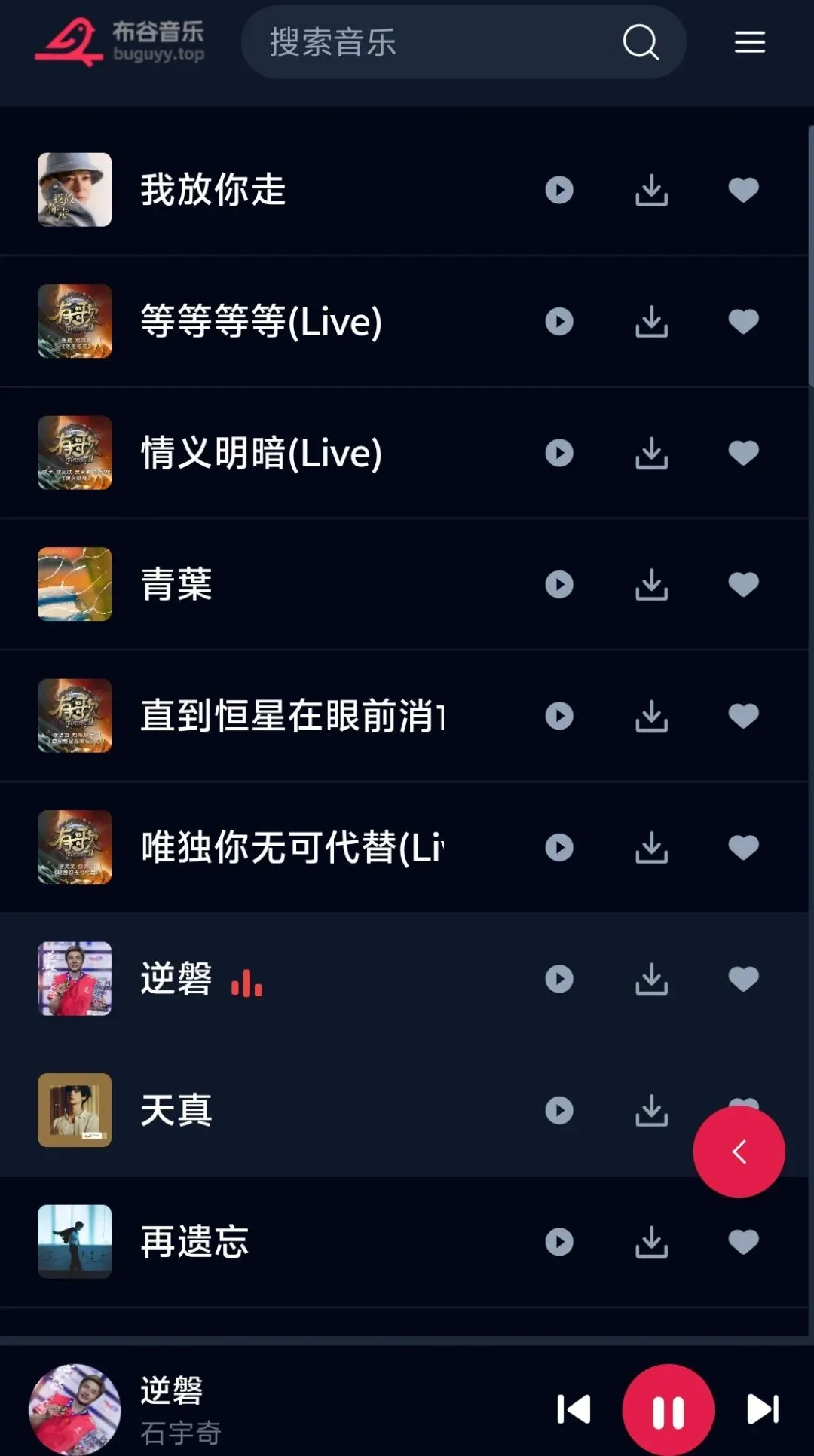Tap the red floating arrow button

[739, 1152]
